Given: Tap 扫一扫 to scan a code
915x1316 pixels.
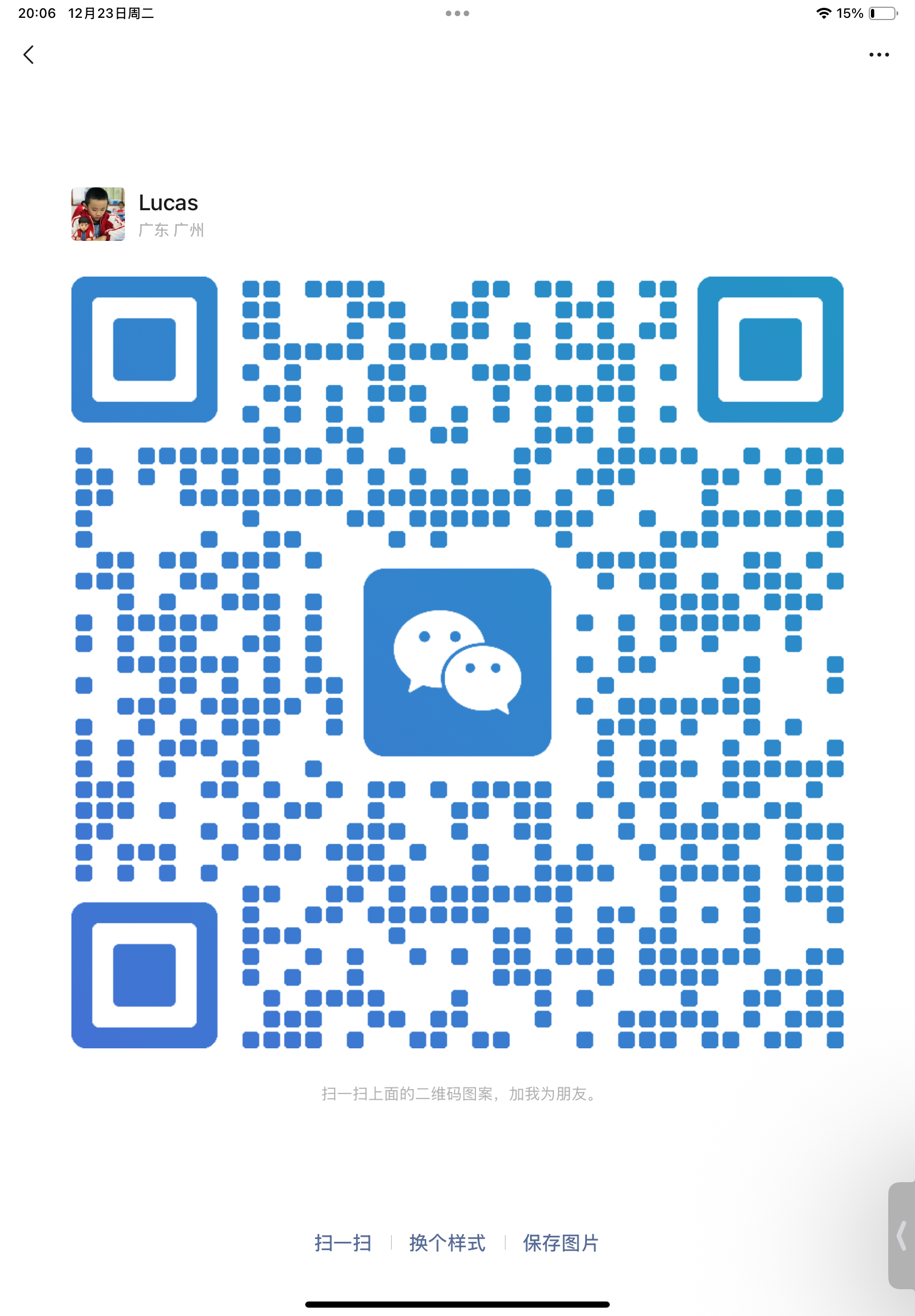Looking at the screenshot, I should pyautogui.click(x=343, y=1242).
